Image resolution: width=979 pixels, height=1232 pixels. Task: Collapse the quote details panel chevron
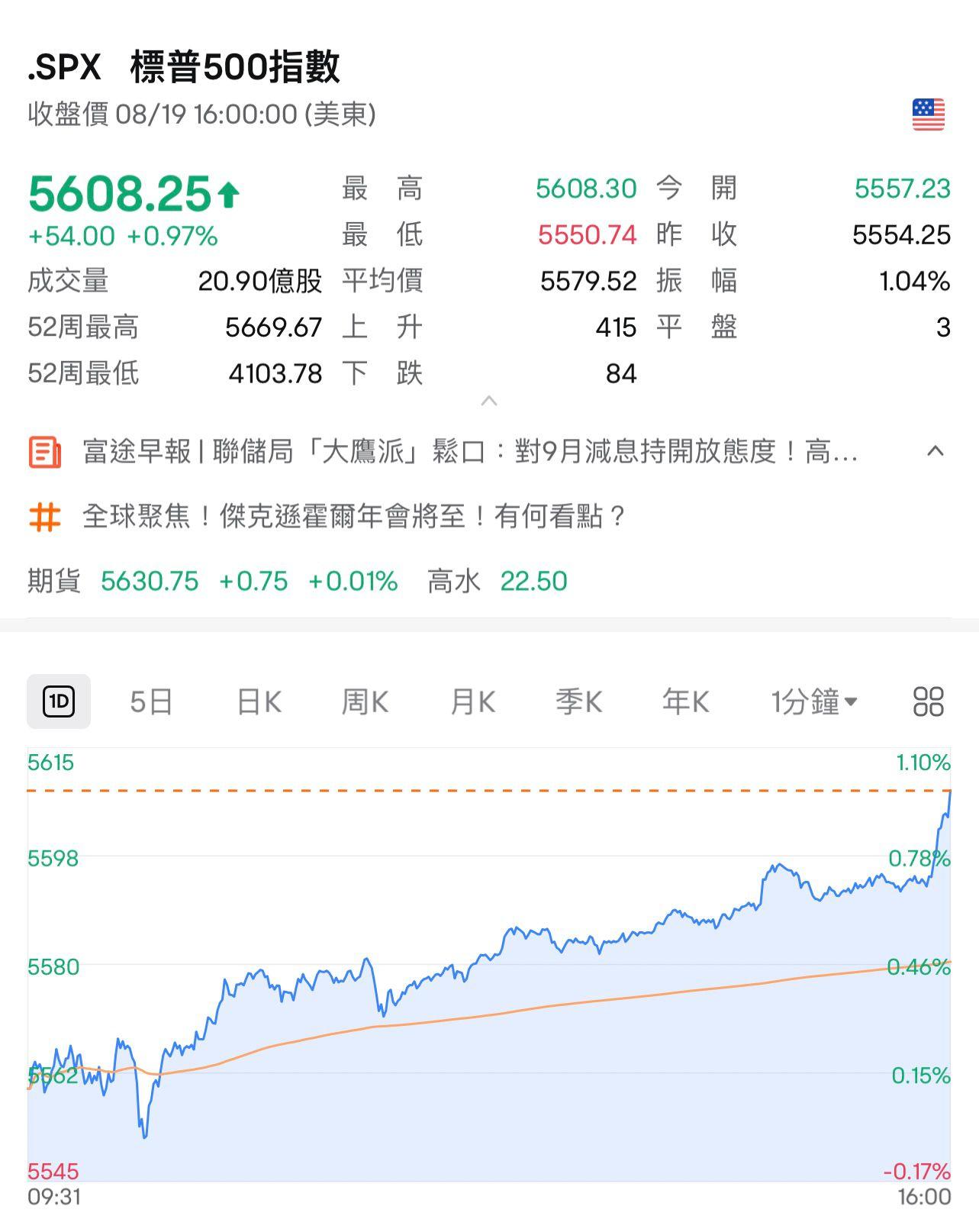click(x=488, y=400)
